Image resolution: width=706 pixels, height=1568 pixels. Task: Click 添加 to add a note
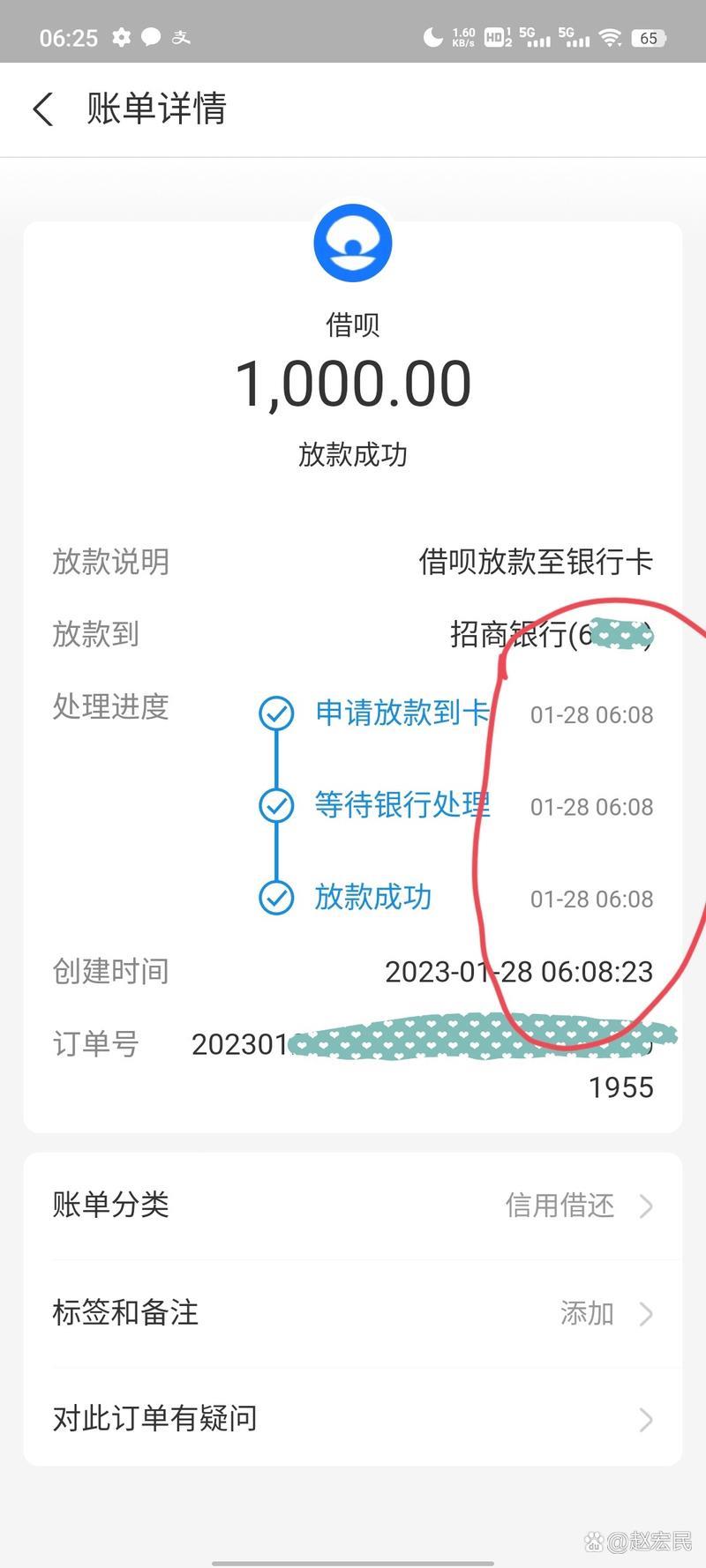coord(586,1313)
